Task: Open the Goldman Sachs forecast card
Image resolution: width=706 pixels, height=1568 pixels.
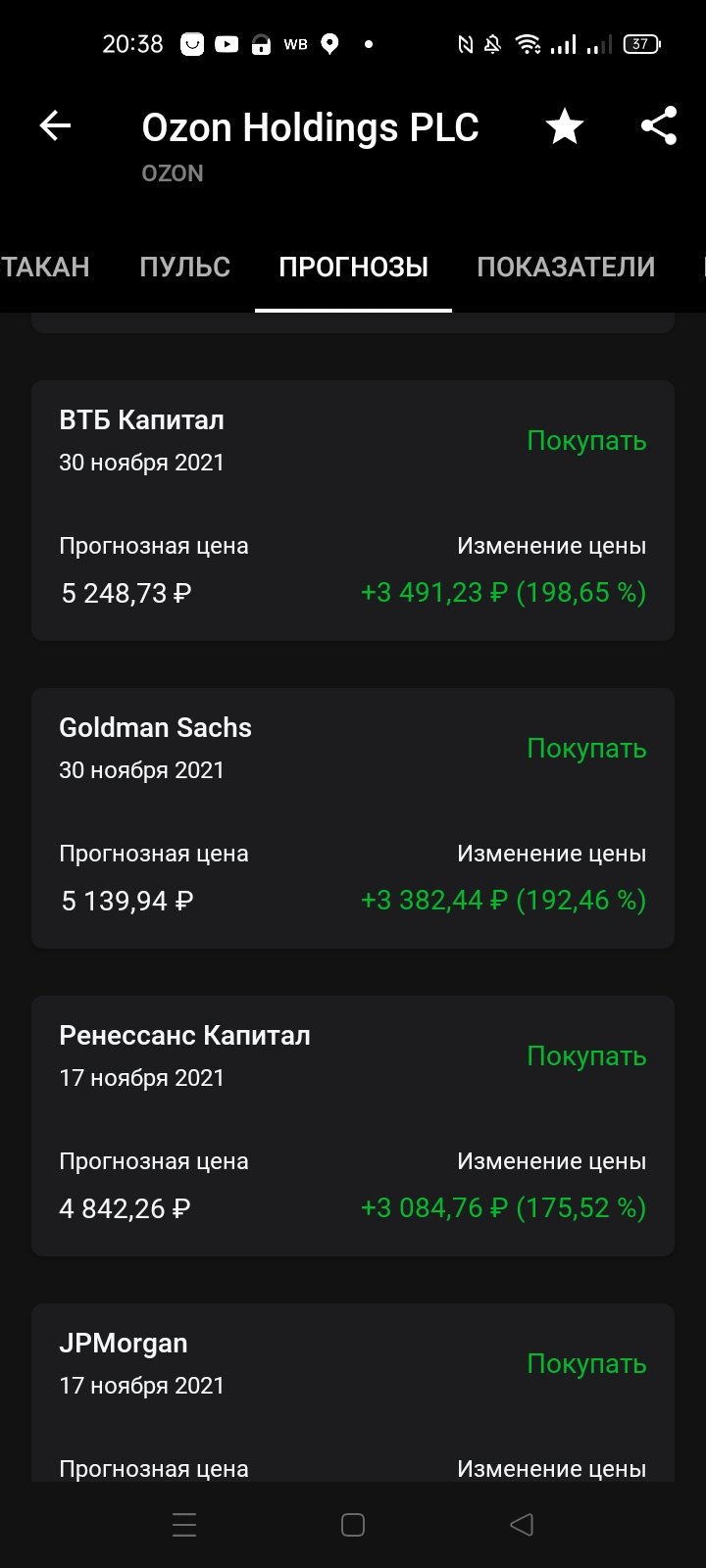Action: tap(353, 818)
